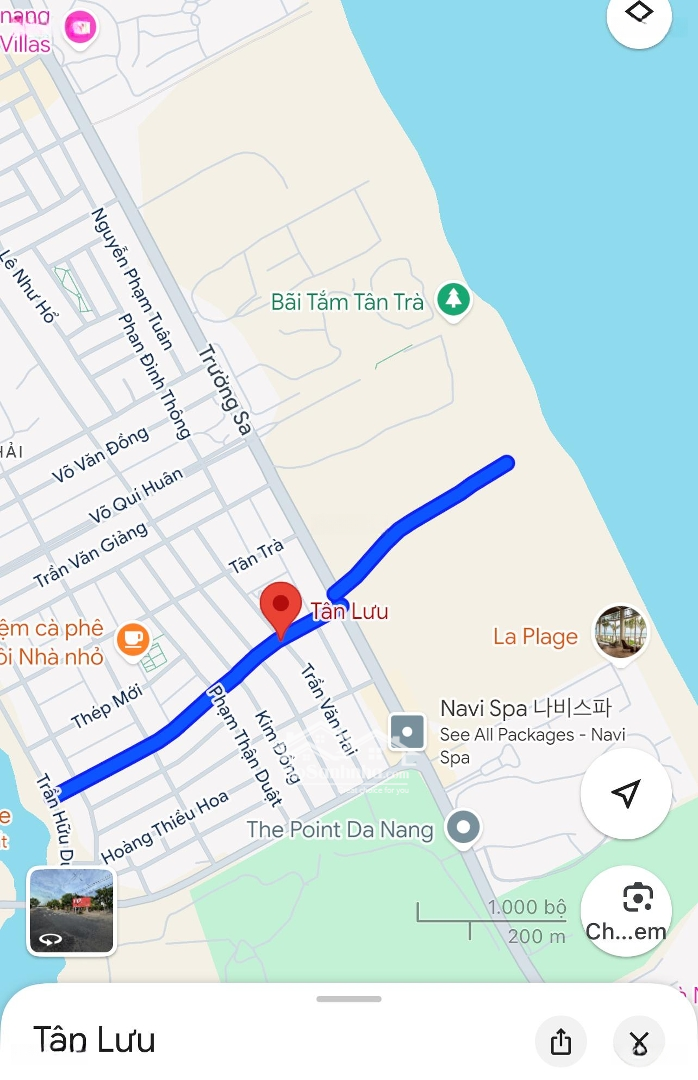Share the Tân Lưu location
The image size is (698, 1080).
click(561, 1041)
